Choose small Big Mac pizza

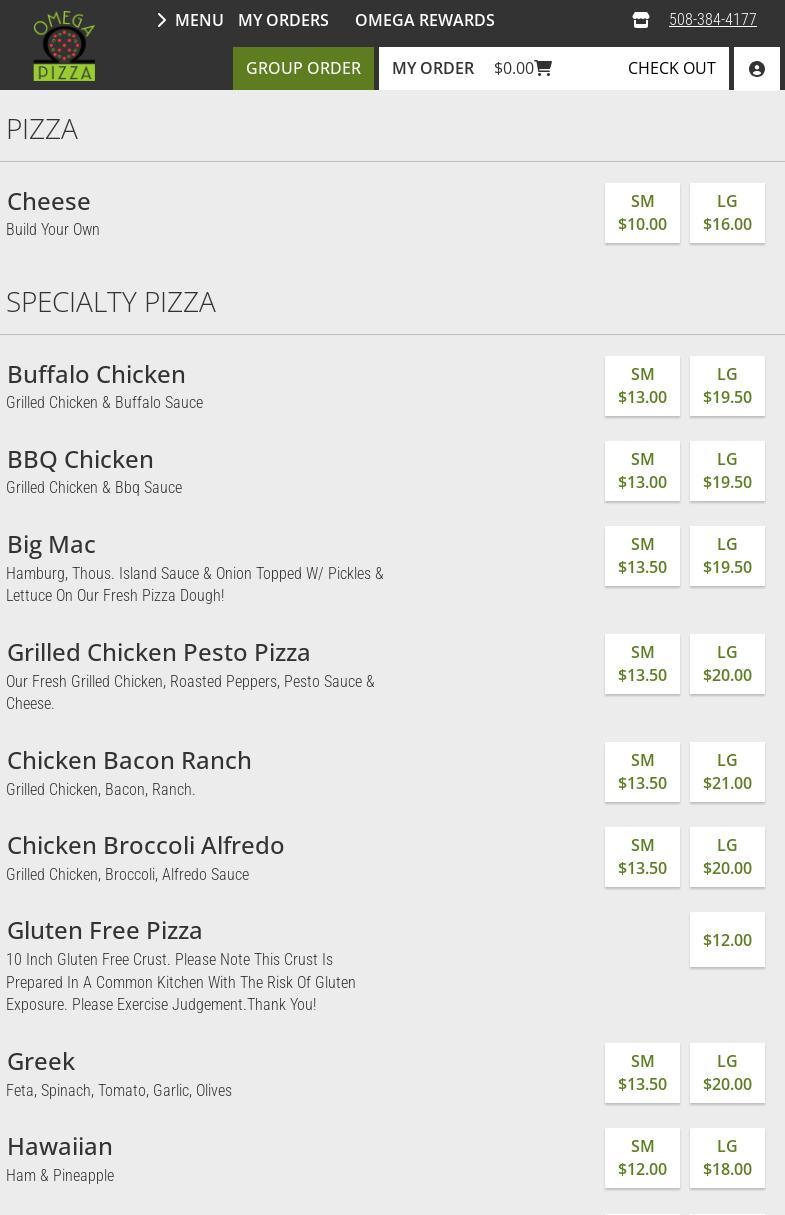pos(642,556)
